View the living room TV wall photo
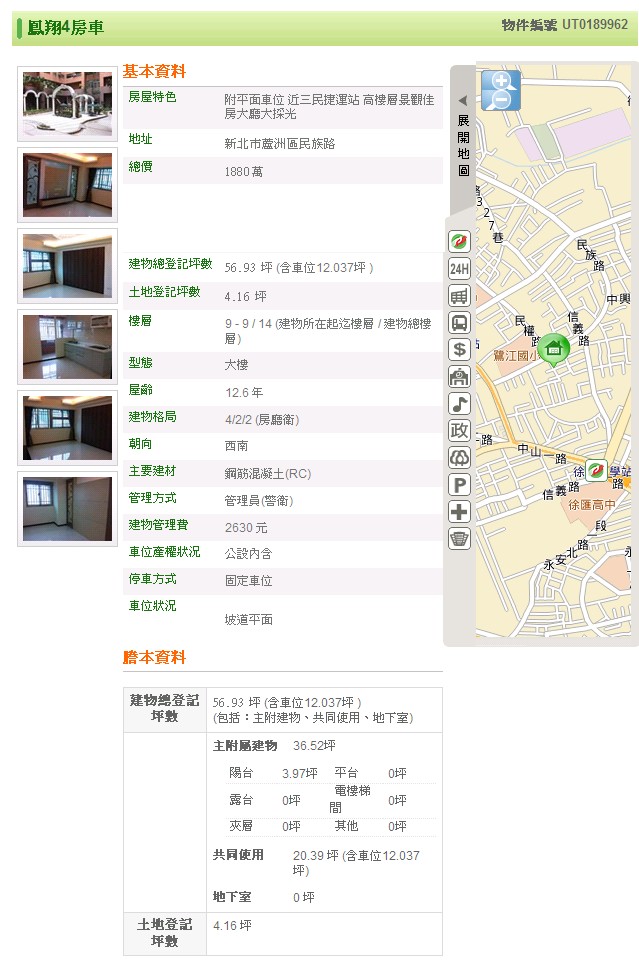Image resolution: width=639 pixels, height=971 pixels. pyautogui.click(x=67, y=185)
